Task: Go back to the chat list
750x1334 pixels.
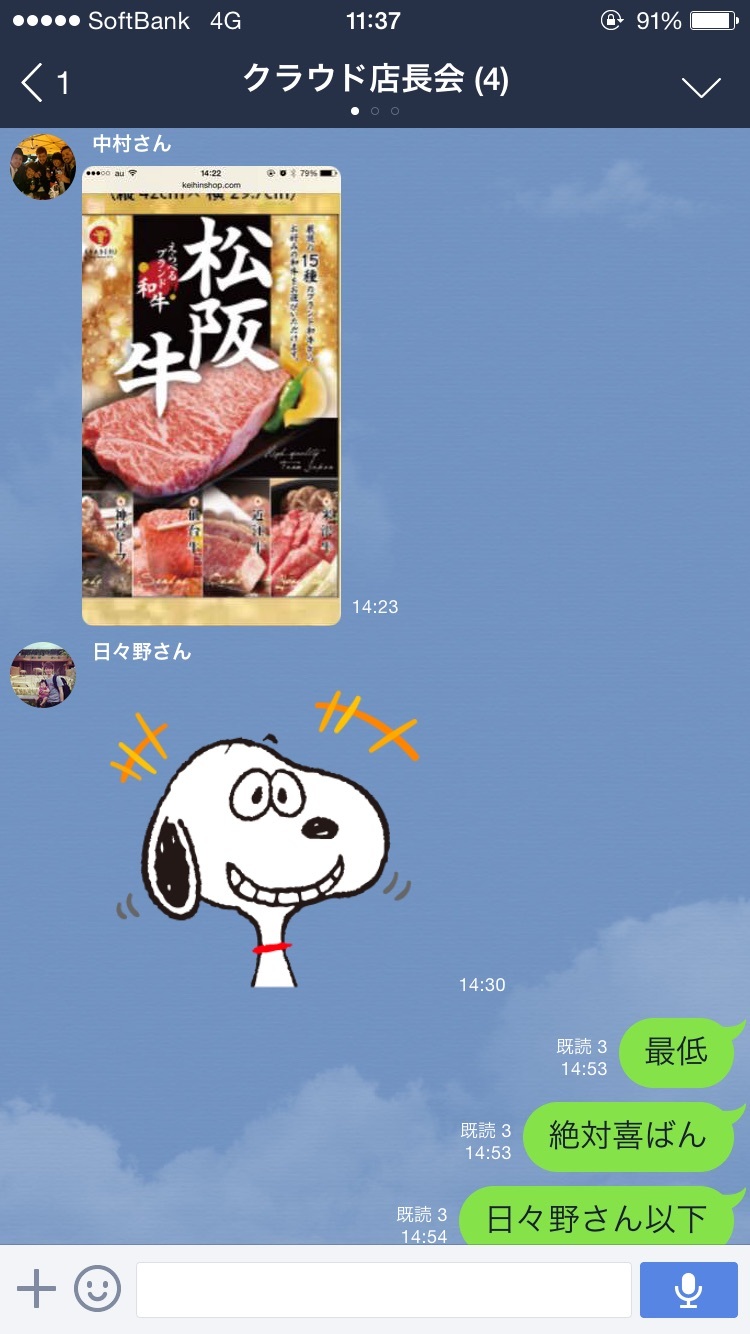Action: pyautogui.click(x=40, y=83)
